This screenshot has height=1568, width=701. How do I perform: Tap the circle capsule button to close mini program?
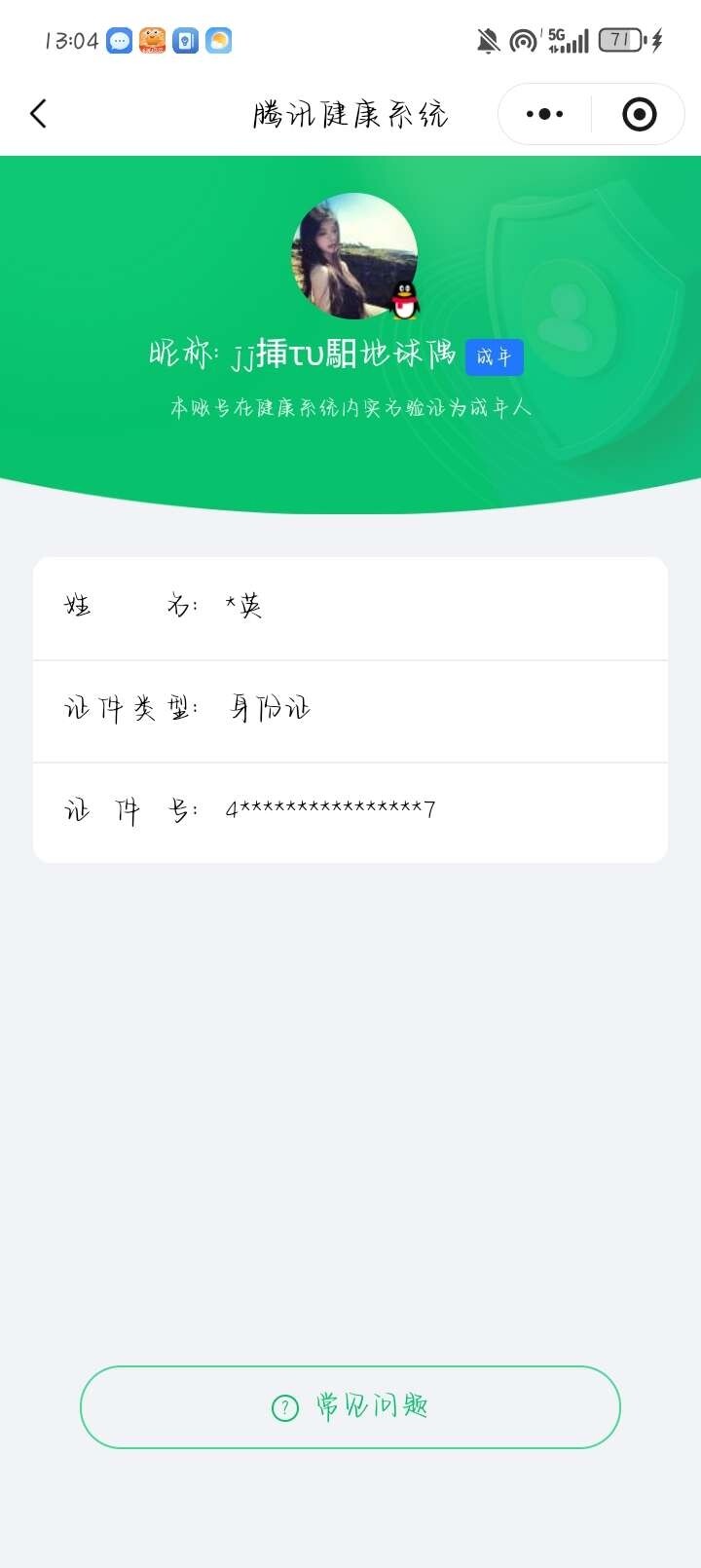pyautogui.click(x=639, y=113)
